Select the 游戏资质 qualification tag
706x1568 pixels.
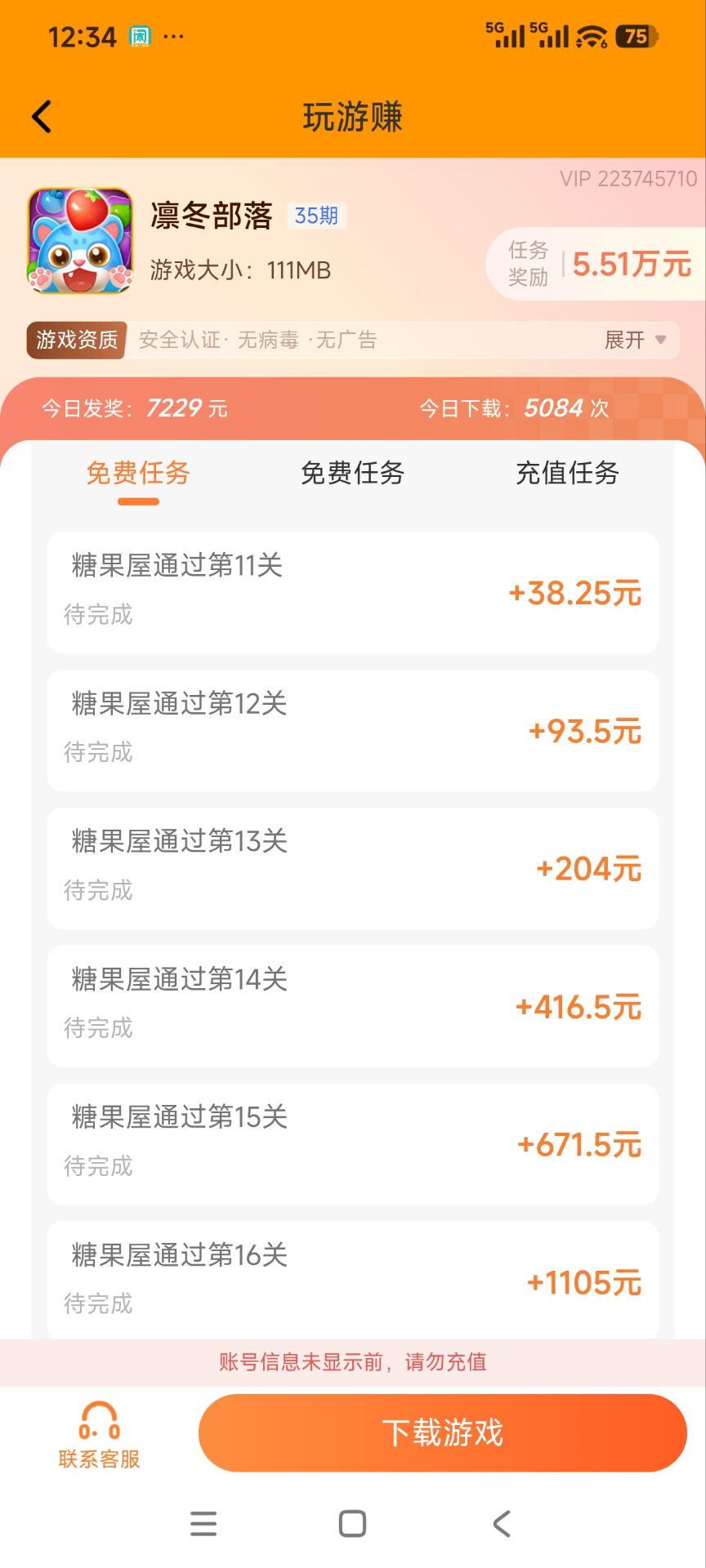click(76, 339)
